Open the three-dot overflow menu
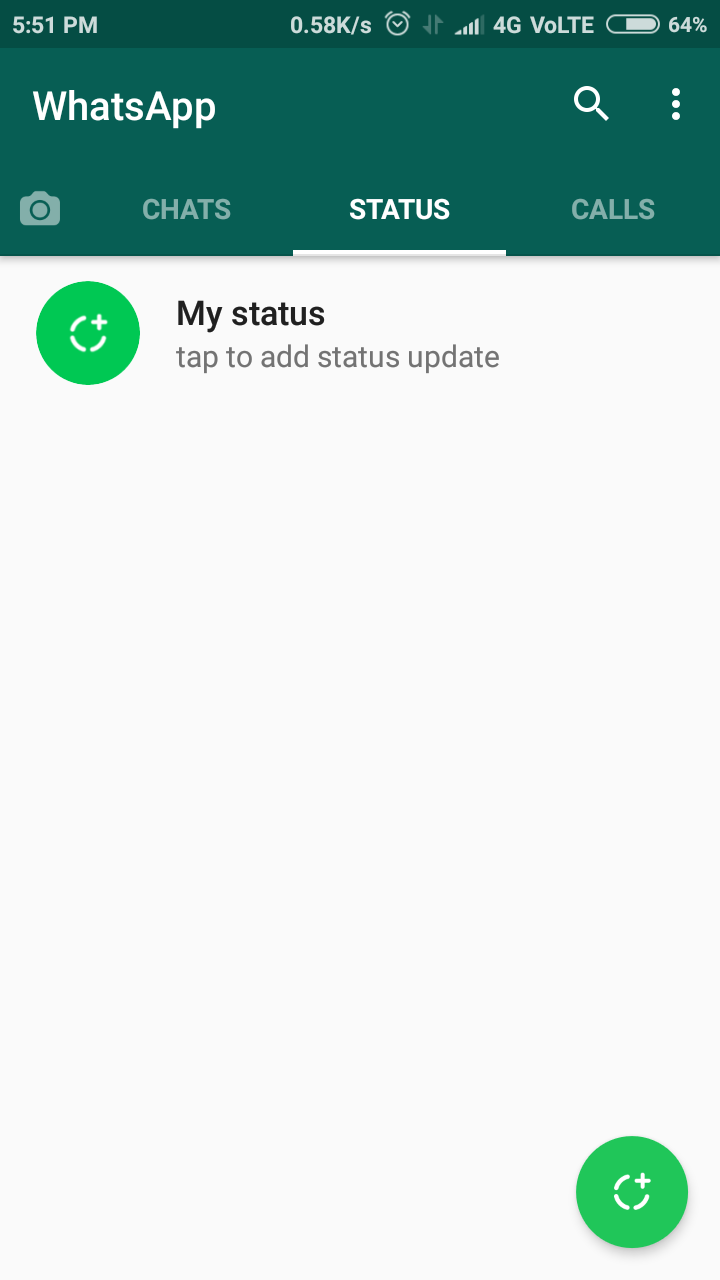 click(x=676, y=104)
